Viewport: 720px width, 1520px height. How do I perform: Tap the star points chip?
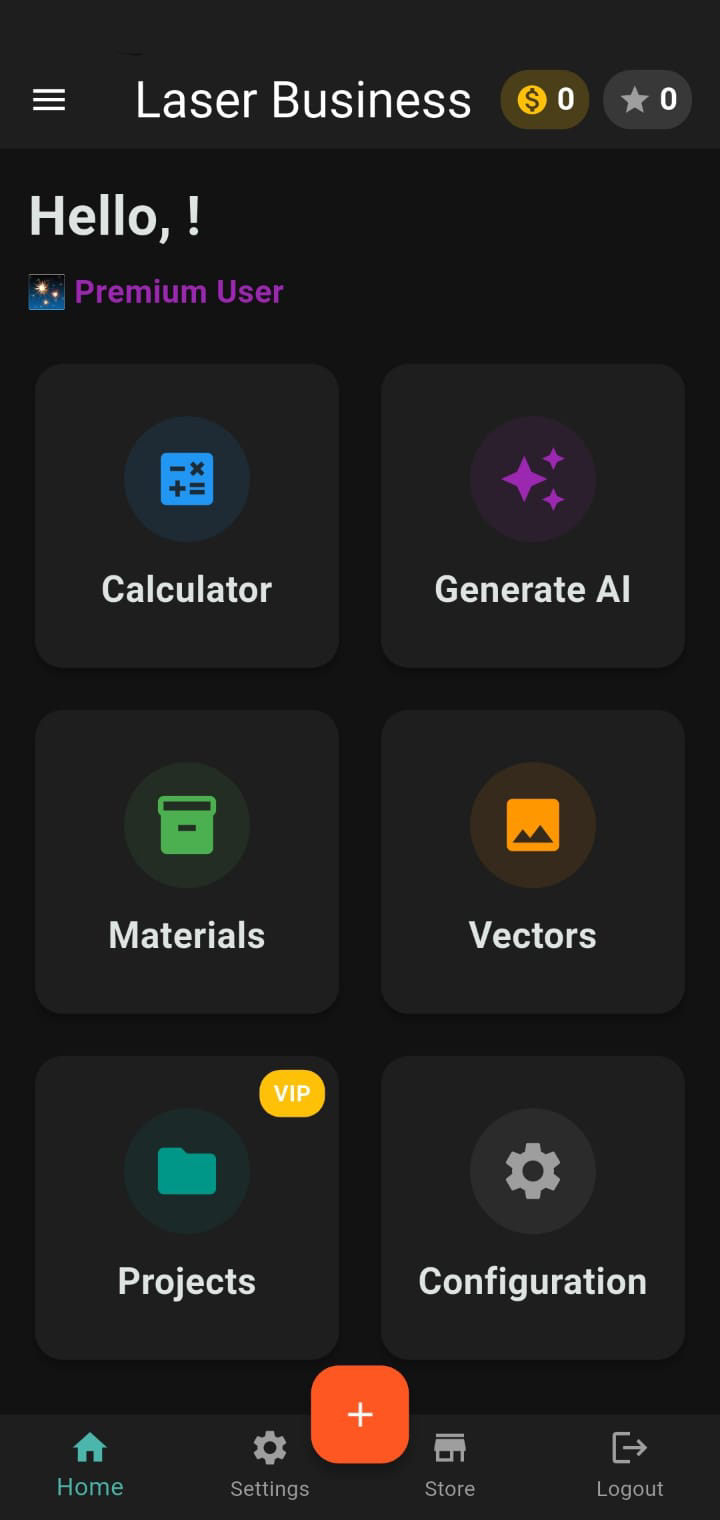[x=648, y=100]
